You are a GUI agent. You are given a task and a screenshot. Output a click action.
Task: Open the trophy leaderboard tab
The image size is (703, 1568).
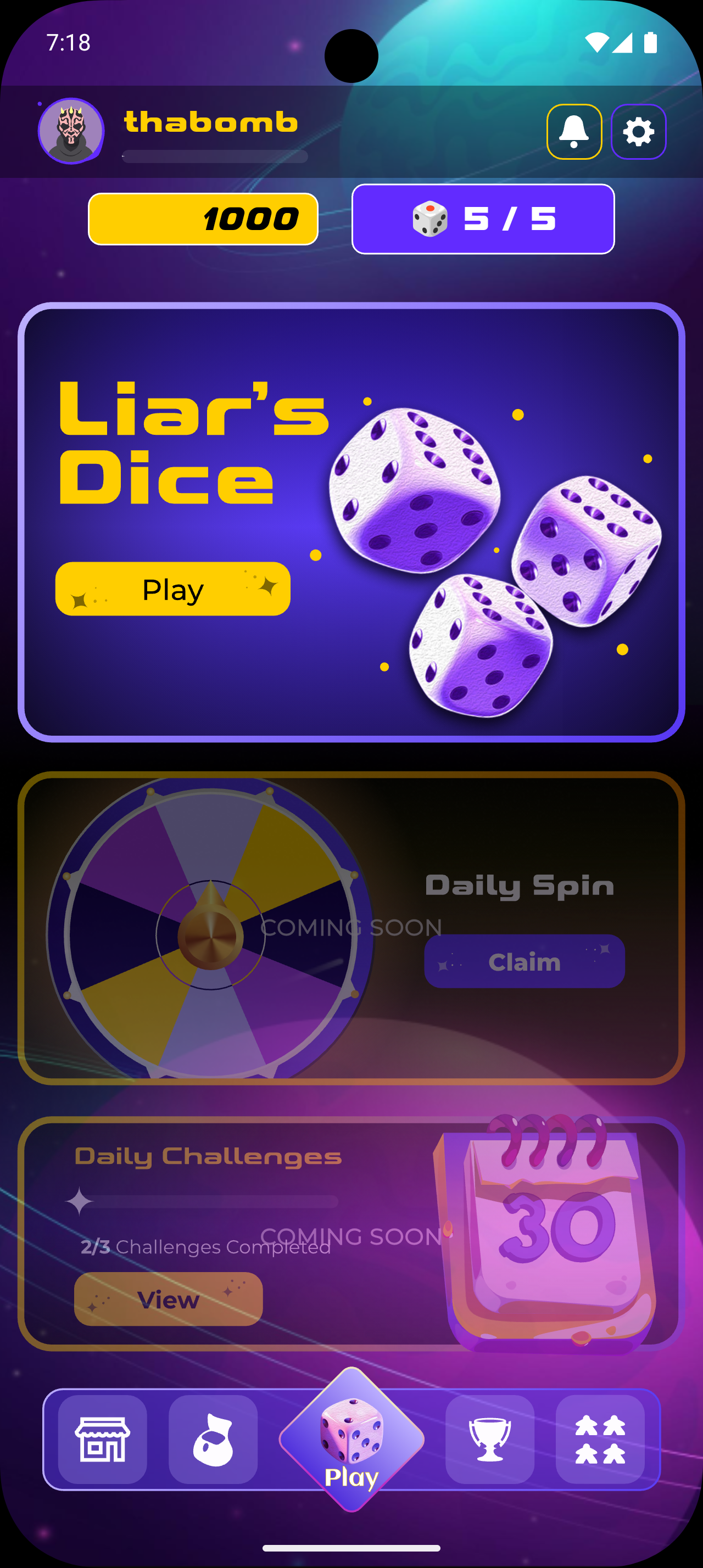pyautogui.click(x=489, y=1439)
